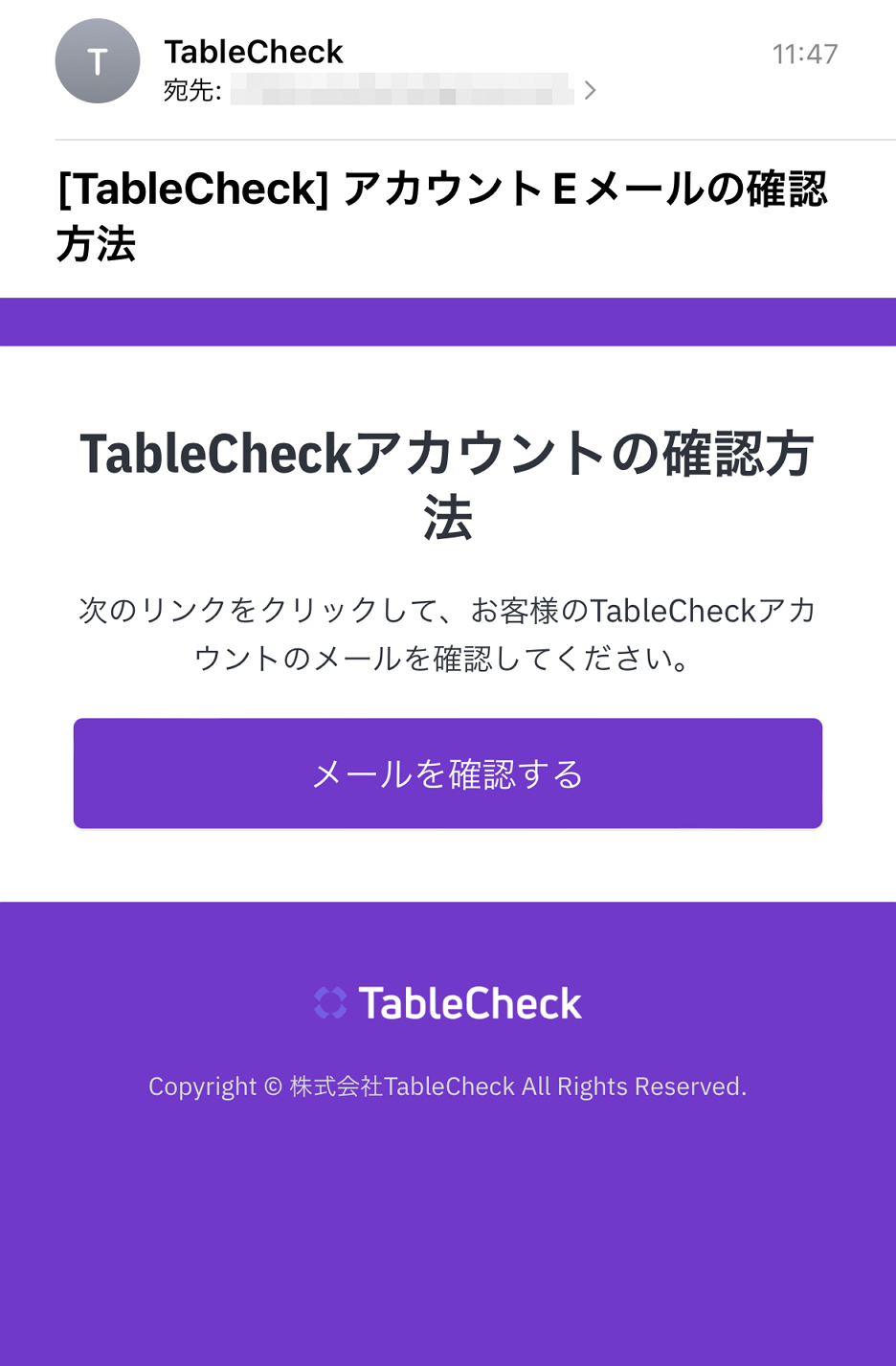This screenshot has width=896, height=1366.
Task: Click the chevron beside the recipient address
Action: (591, 89)
